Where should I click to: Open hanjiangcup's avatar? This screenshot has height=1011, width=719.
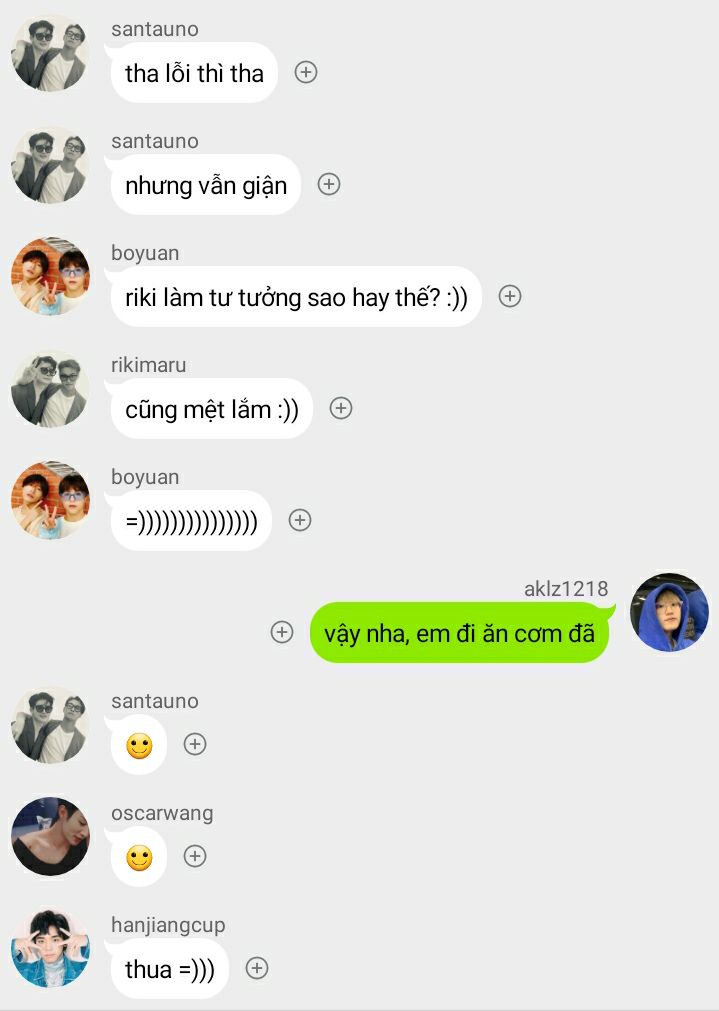50,949
